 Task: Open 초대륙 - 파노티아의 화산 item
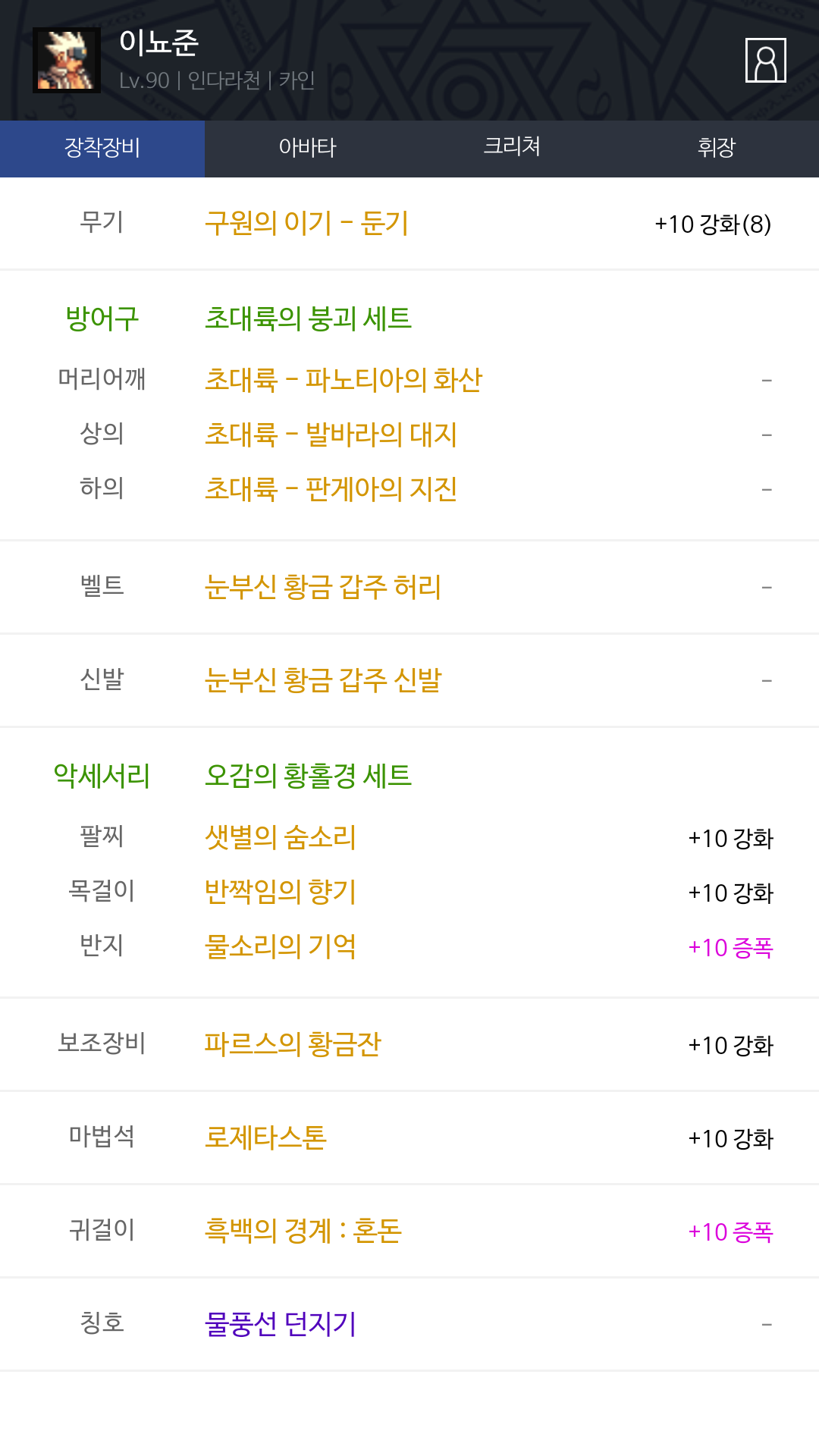click(344, 380)
